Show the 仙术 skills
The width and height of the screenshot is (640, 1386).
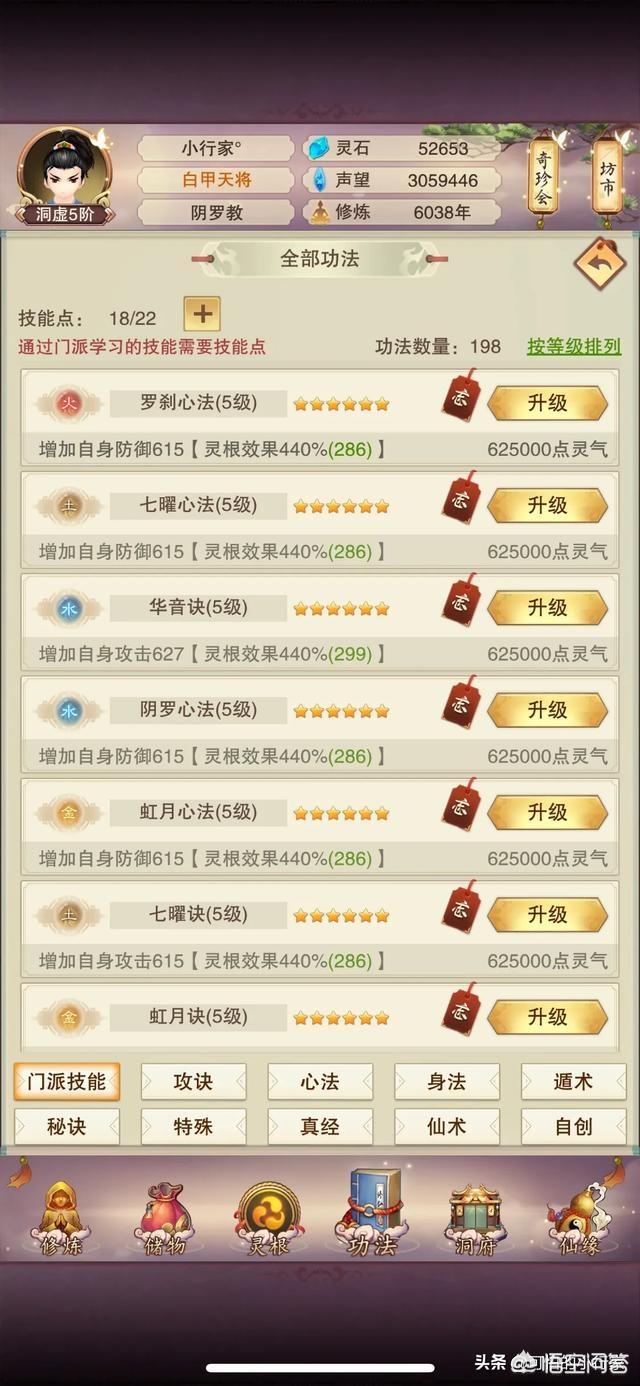447,1127
